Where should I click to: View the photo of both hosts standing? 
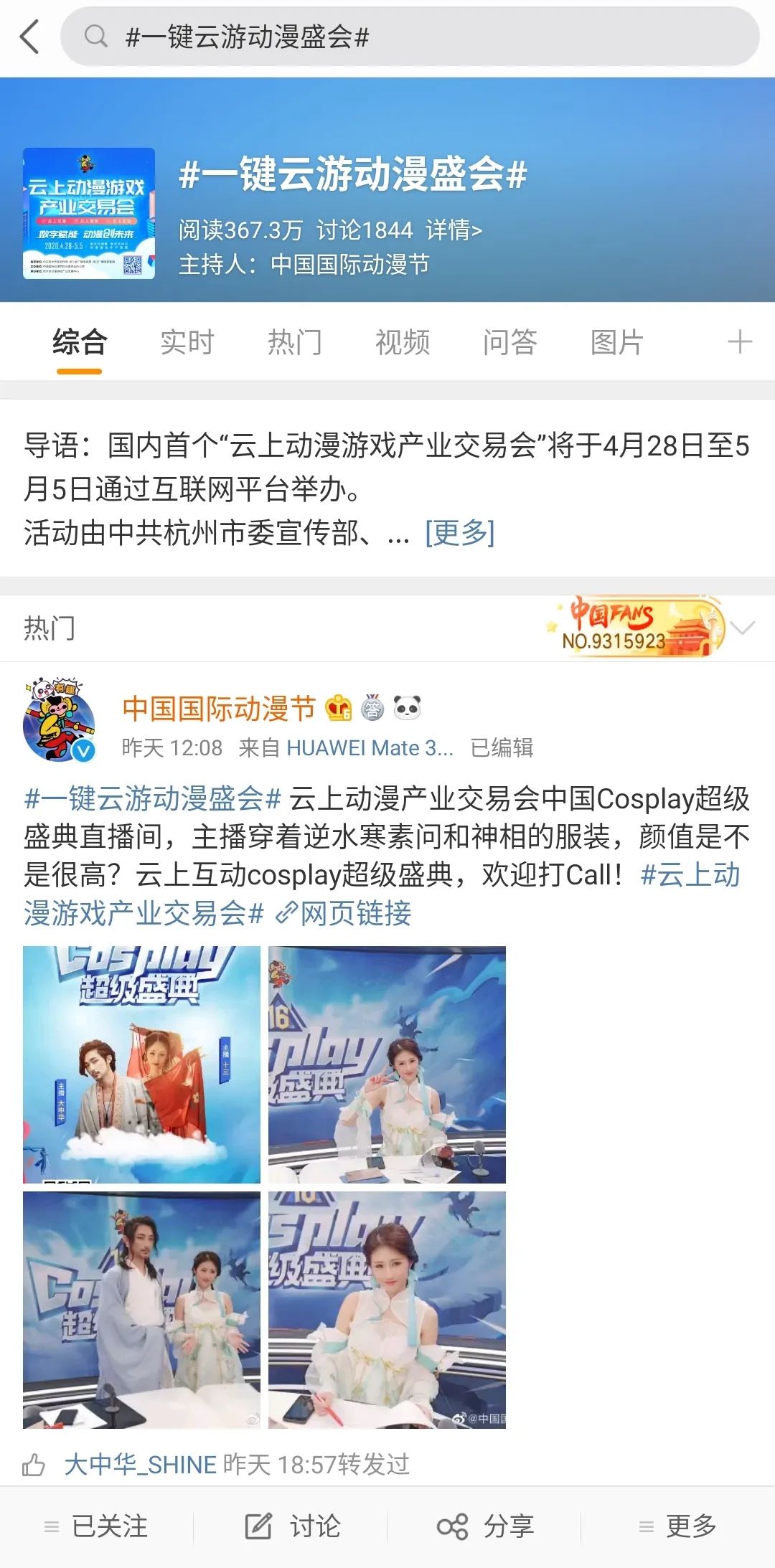(141, 1310)
